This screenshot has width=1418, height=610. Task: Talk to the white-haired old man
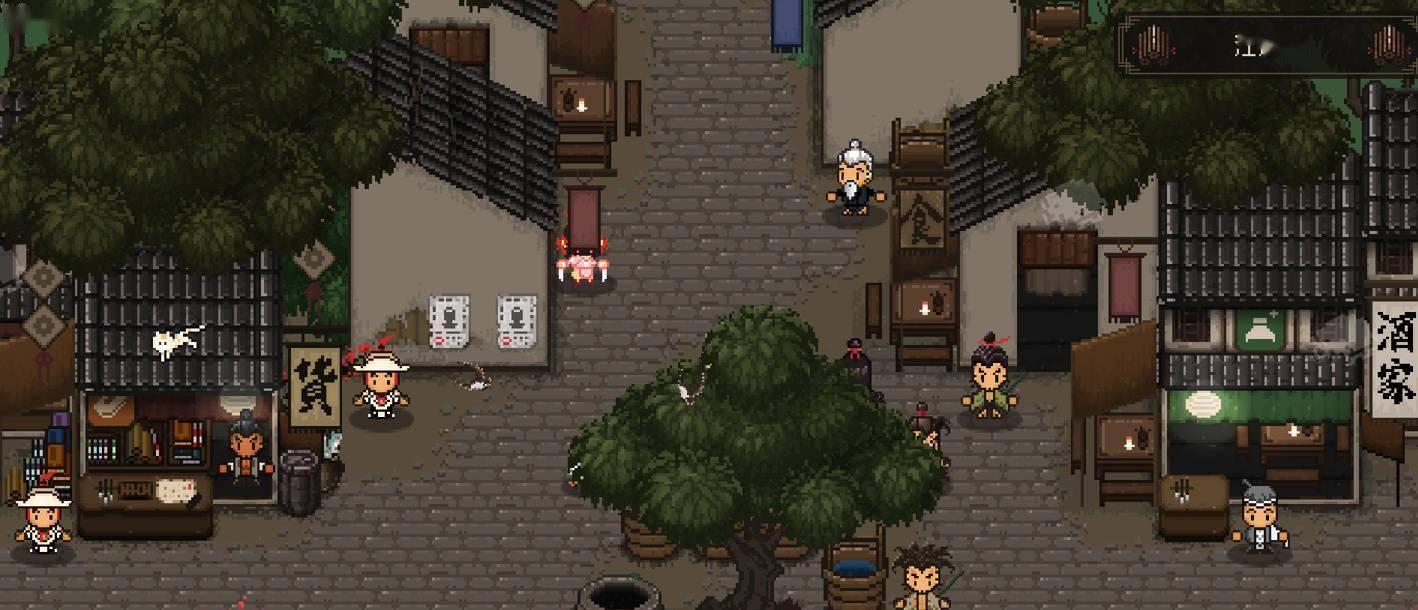click(x=853, y=182)
